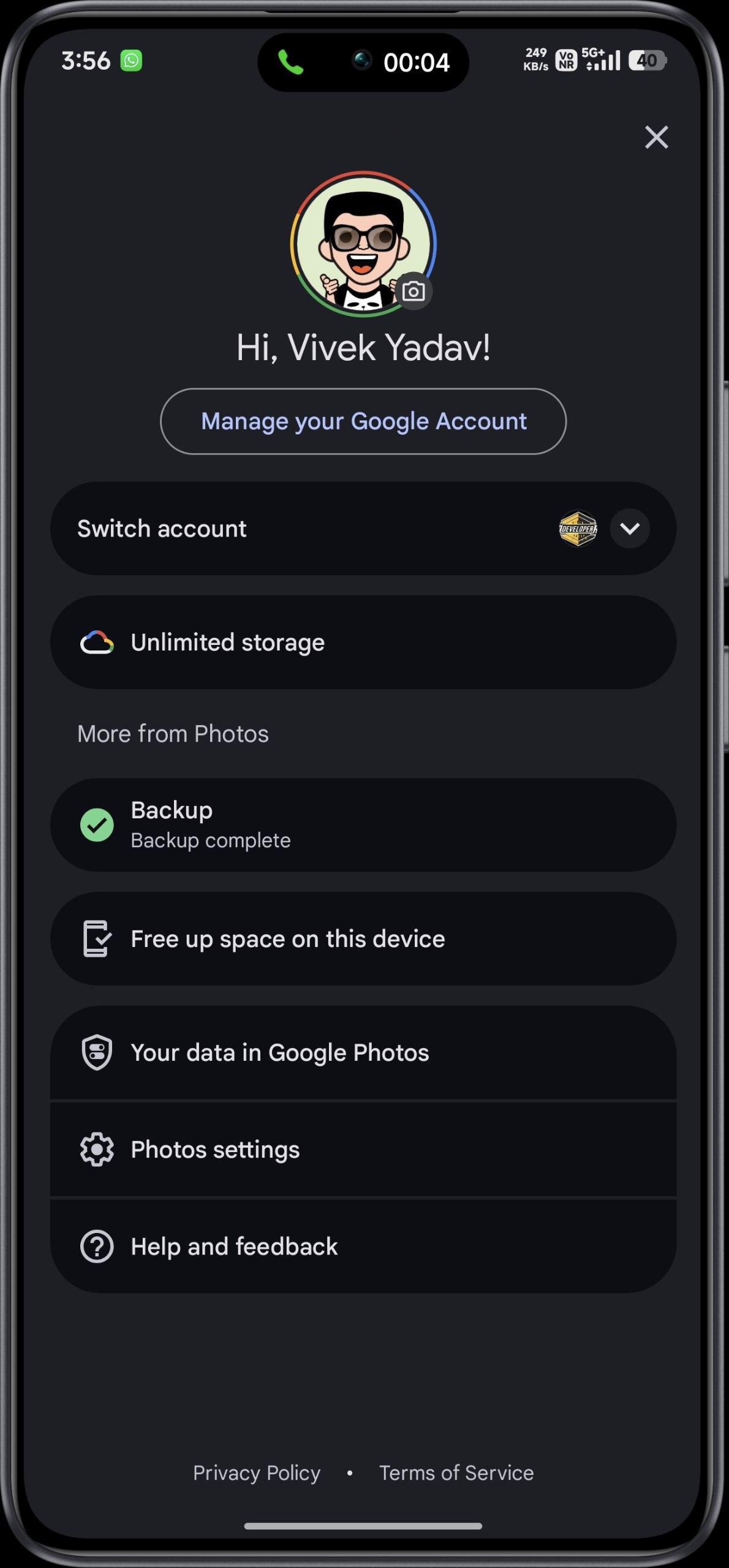Open Your data in Google Photos
729x1568 pixels.
[363, 1052]
